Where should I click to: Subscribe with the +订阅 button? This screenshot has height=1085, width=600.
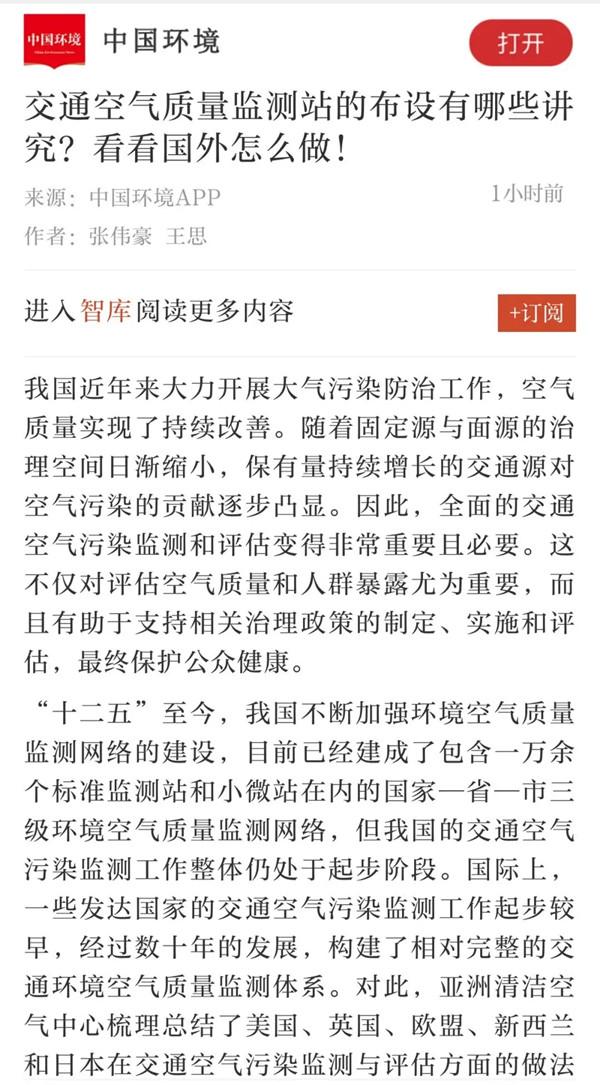click(x=536, y=313)
